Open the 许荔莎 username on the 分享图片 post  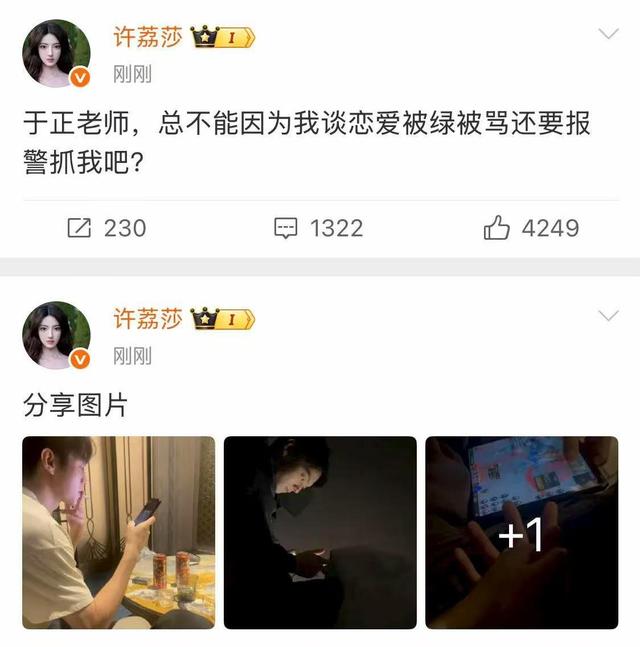147,319
